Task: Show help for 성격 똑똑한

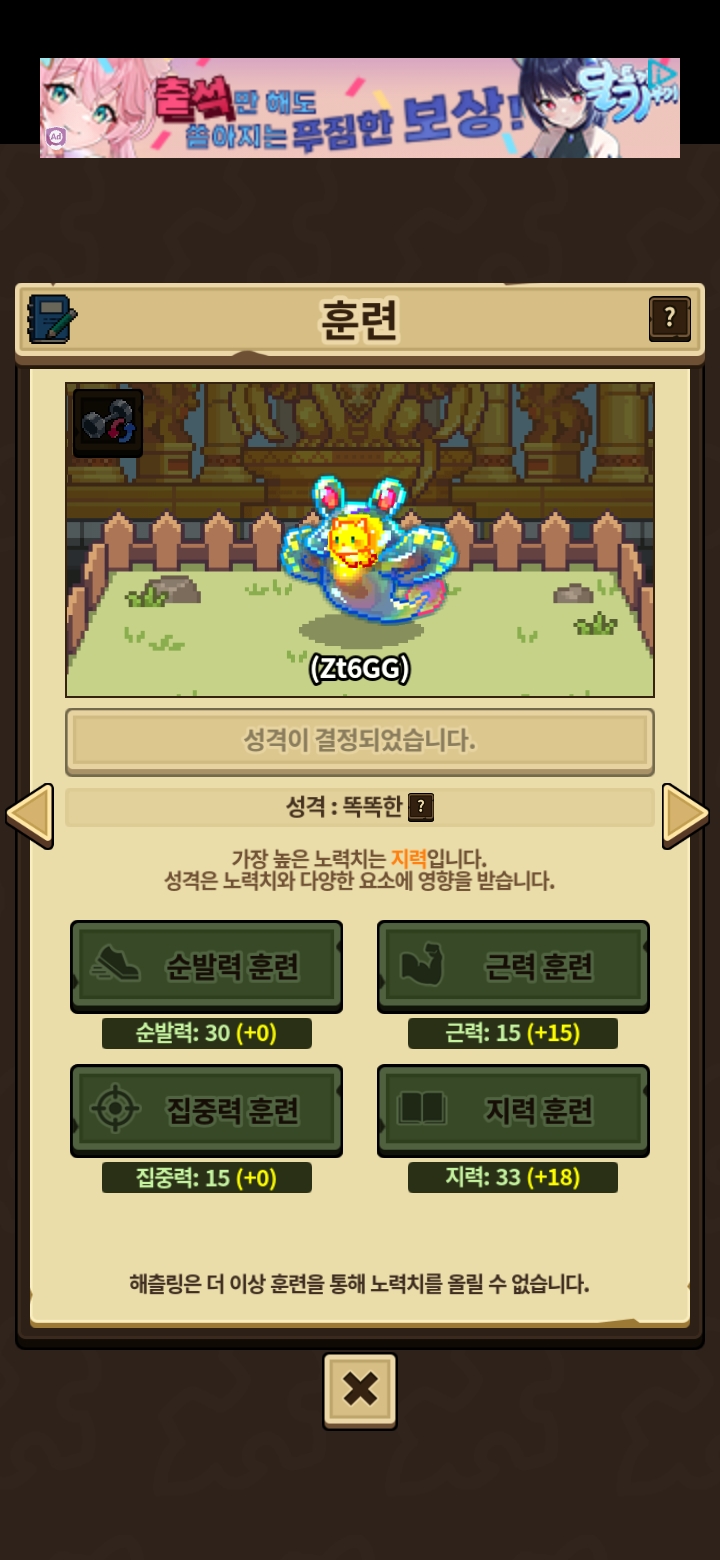Action: (x=421, y=807)
